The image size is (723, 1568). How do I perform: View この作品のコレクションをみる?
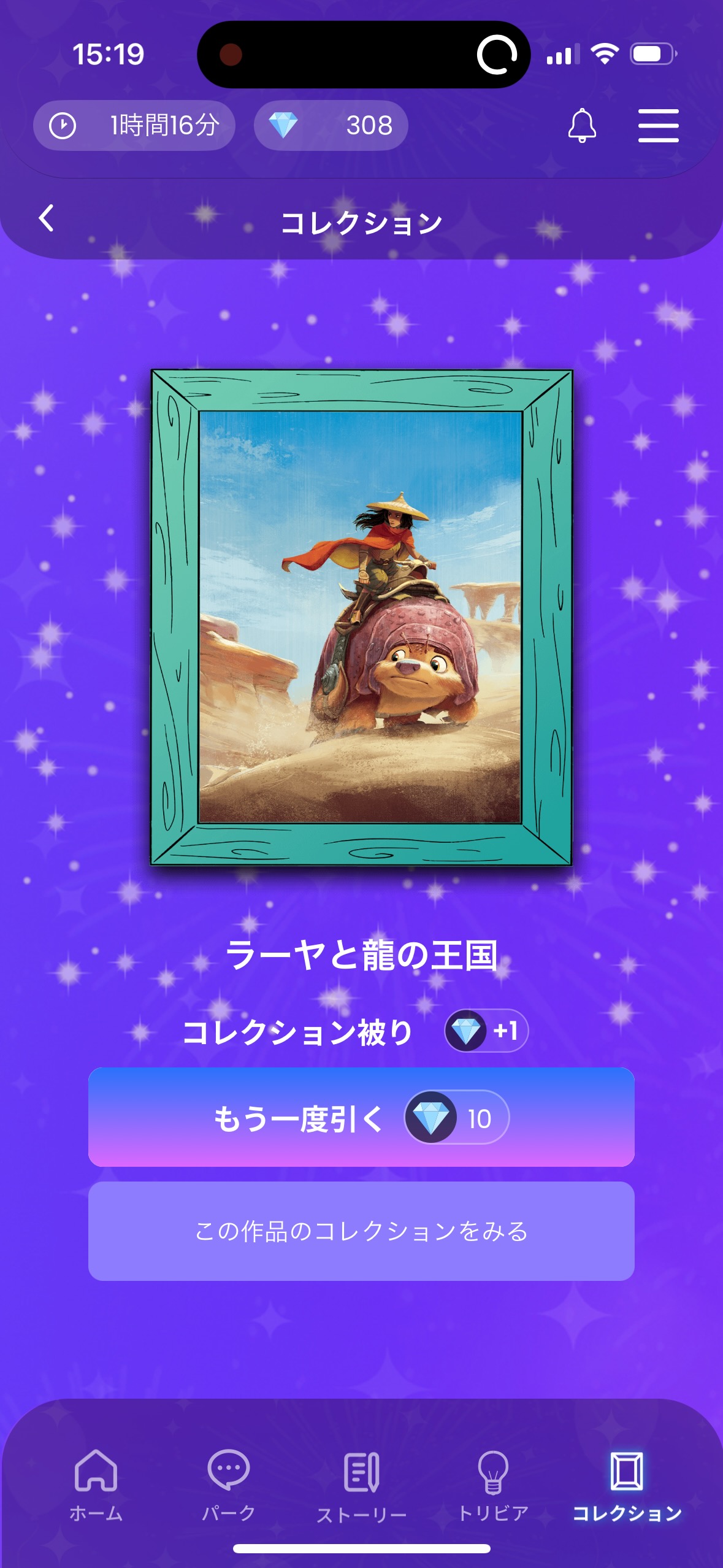(x=361, y=1231)
